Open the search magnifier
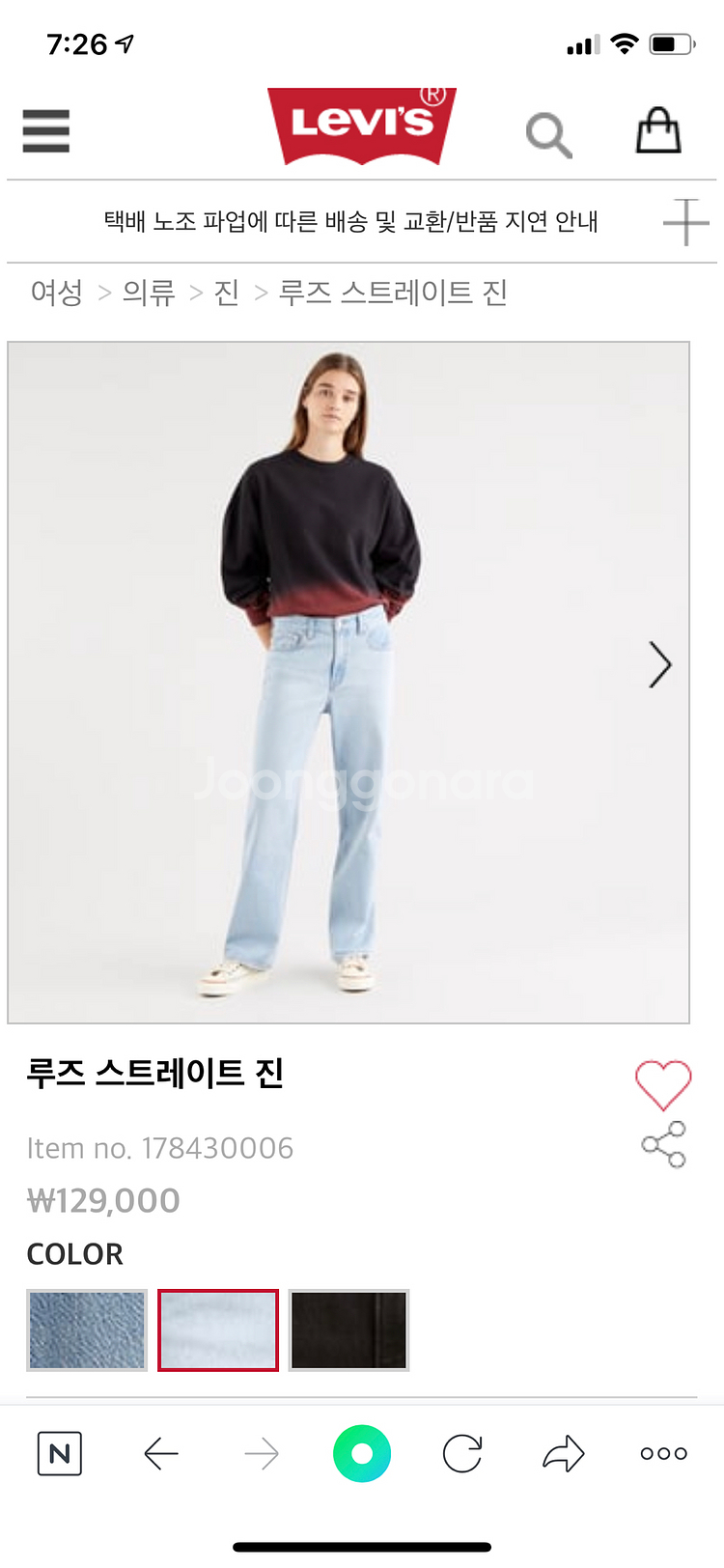724x1568 pixels. coord(548,133)
